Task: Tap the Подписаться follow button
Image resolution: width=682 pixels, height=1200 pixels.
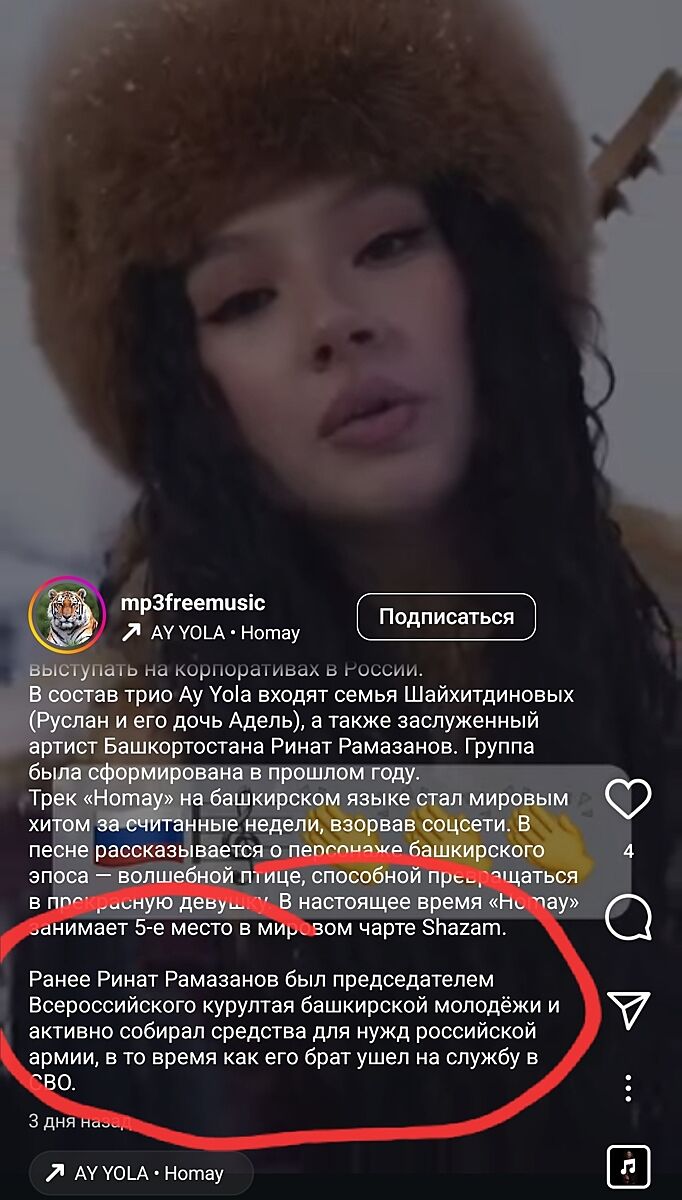Action: (x=446, y=617)
